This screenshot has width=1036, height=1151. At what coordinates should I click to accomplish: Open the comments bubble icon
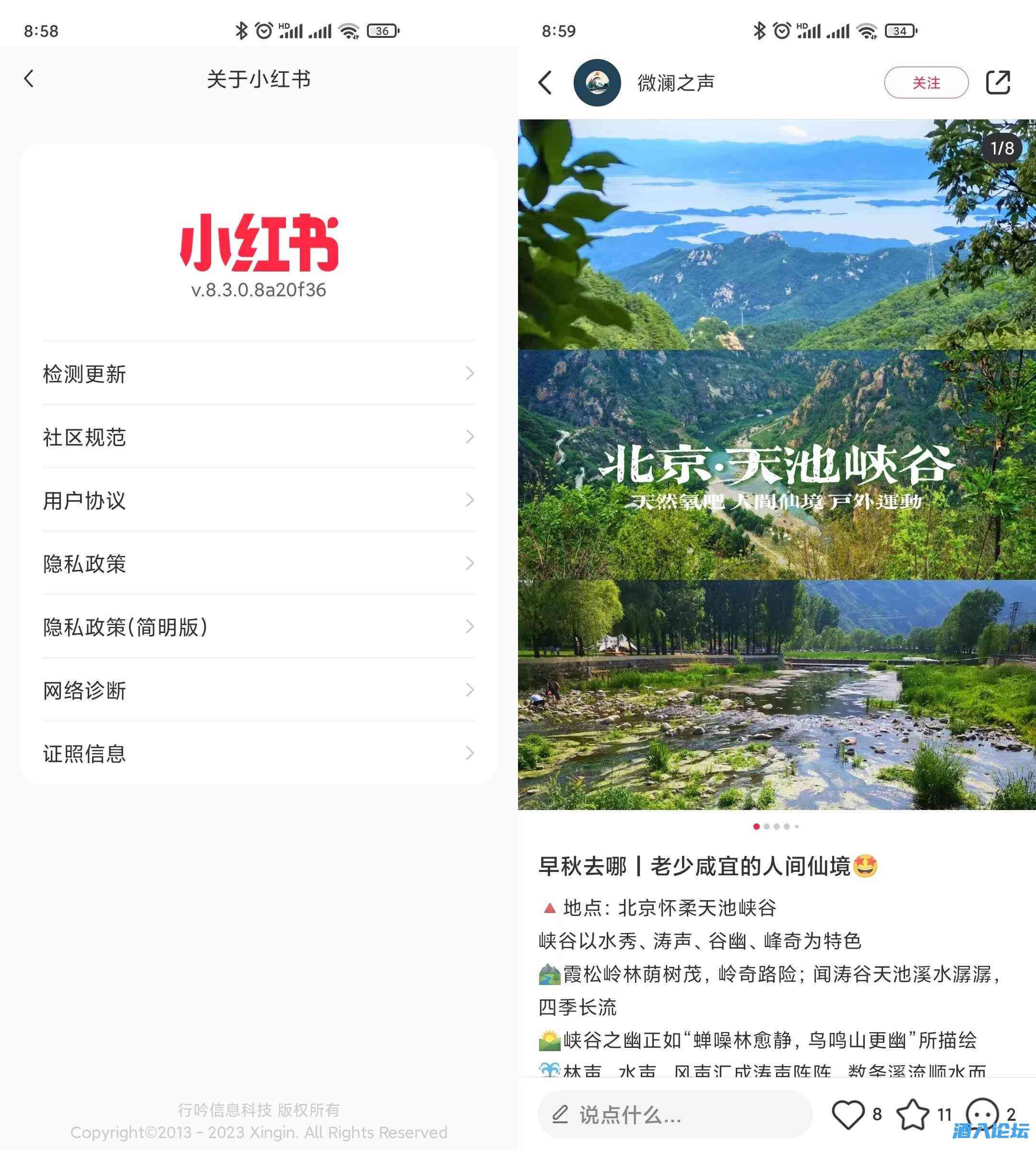click(982, 1113)
